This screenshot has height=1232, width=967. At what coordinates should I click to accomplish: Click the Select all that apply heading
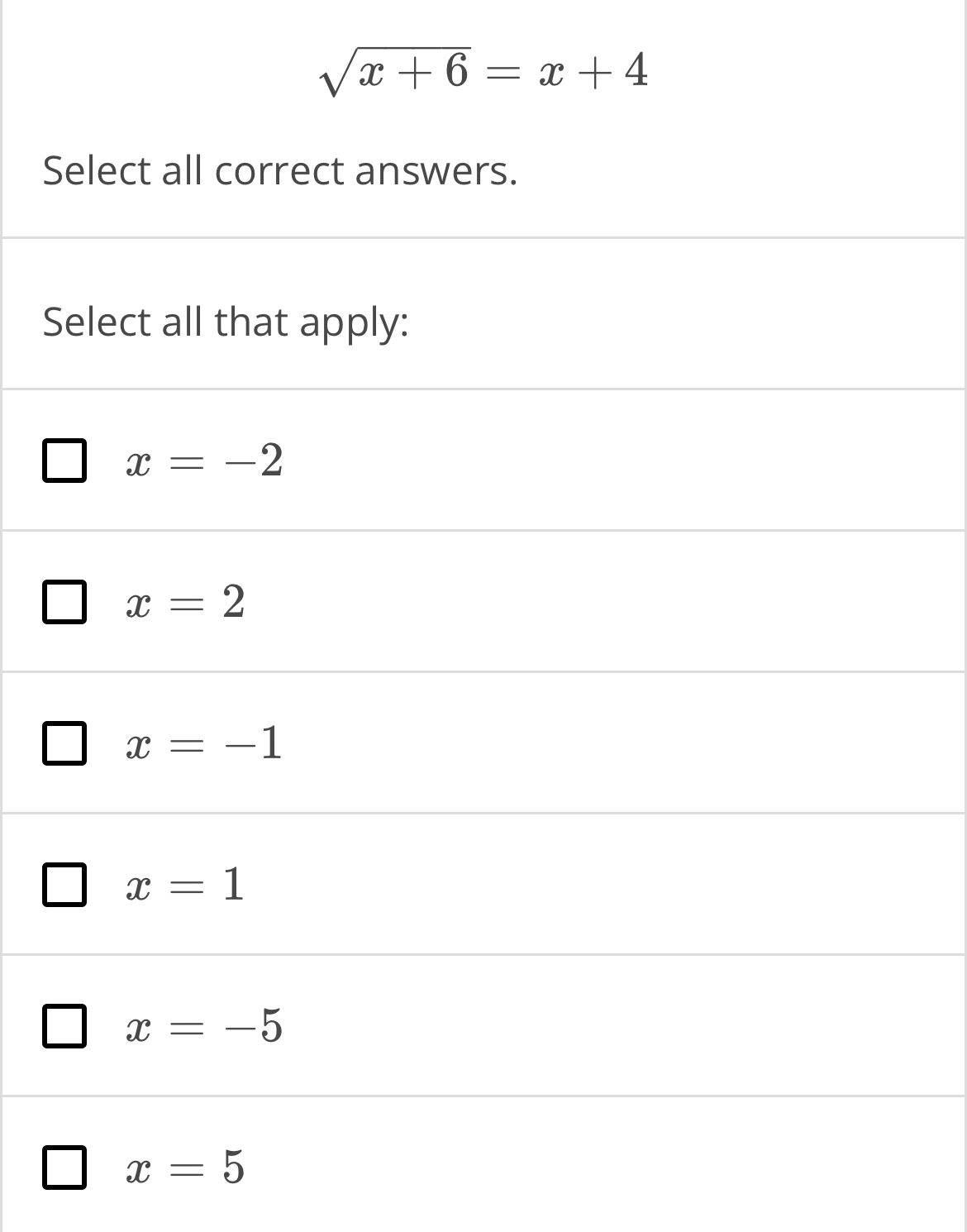click(225, 322)
